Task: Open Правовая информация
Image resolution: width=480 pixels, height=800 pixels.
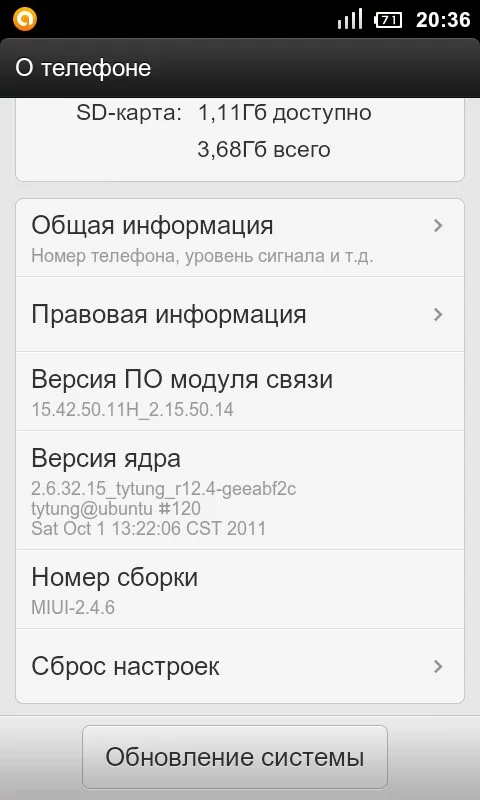Action: [x=240, y=314]
